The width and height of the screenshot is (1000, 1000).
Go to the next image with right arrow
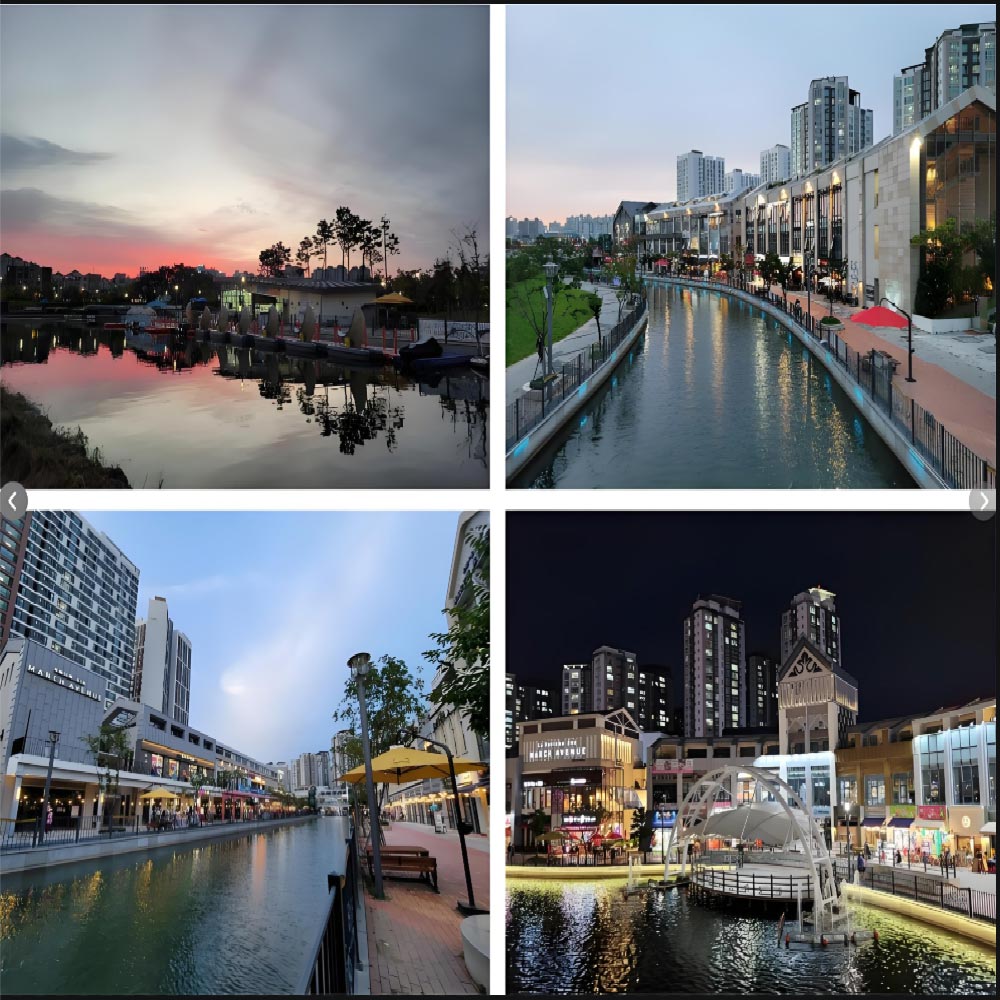point(984,500)
